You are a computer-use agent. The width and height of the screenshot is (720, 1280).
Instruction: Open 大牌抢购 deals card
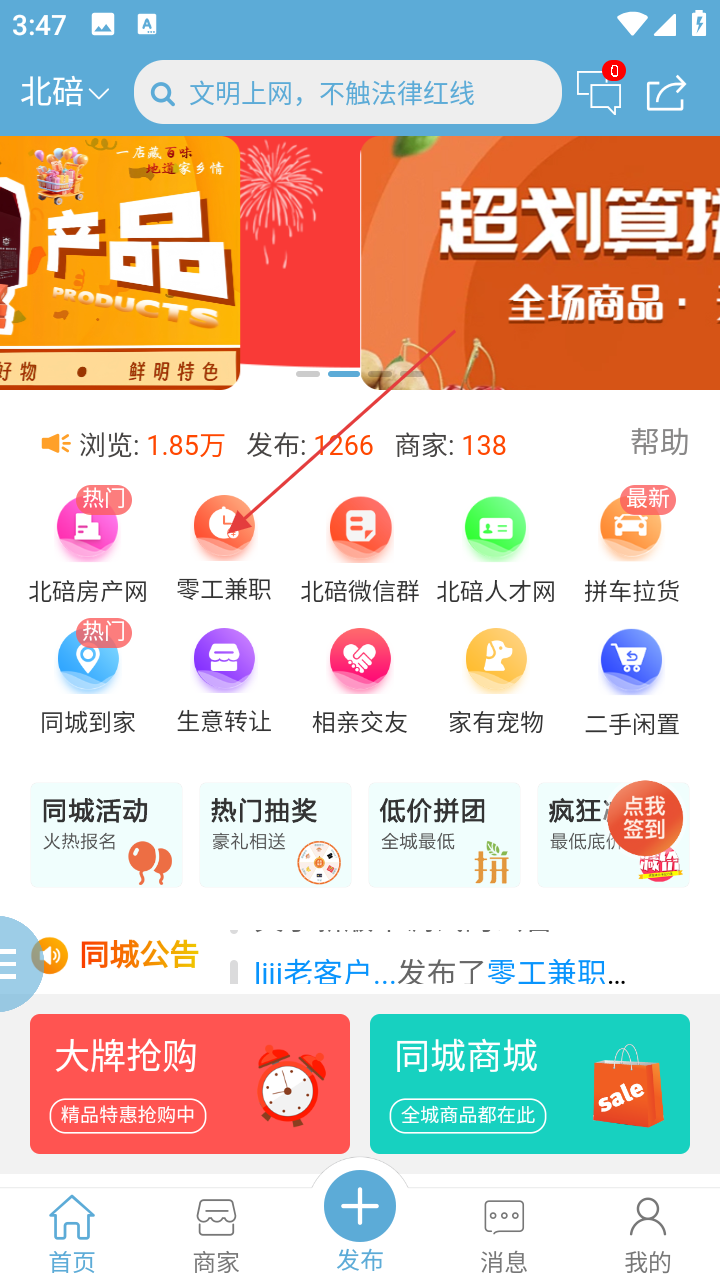(190, 1084)
